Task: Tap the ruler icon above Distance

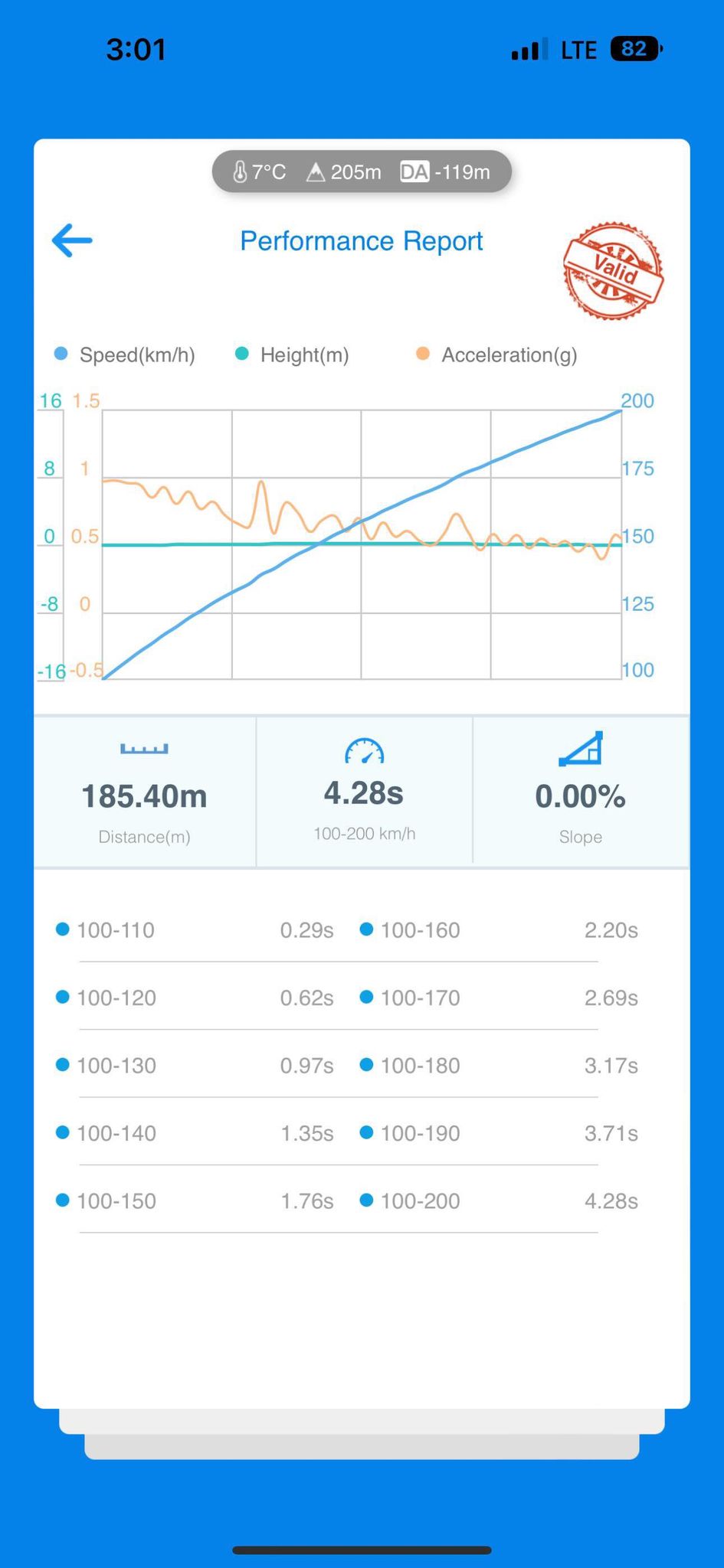Action: (x=144, y=750)
